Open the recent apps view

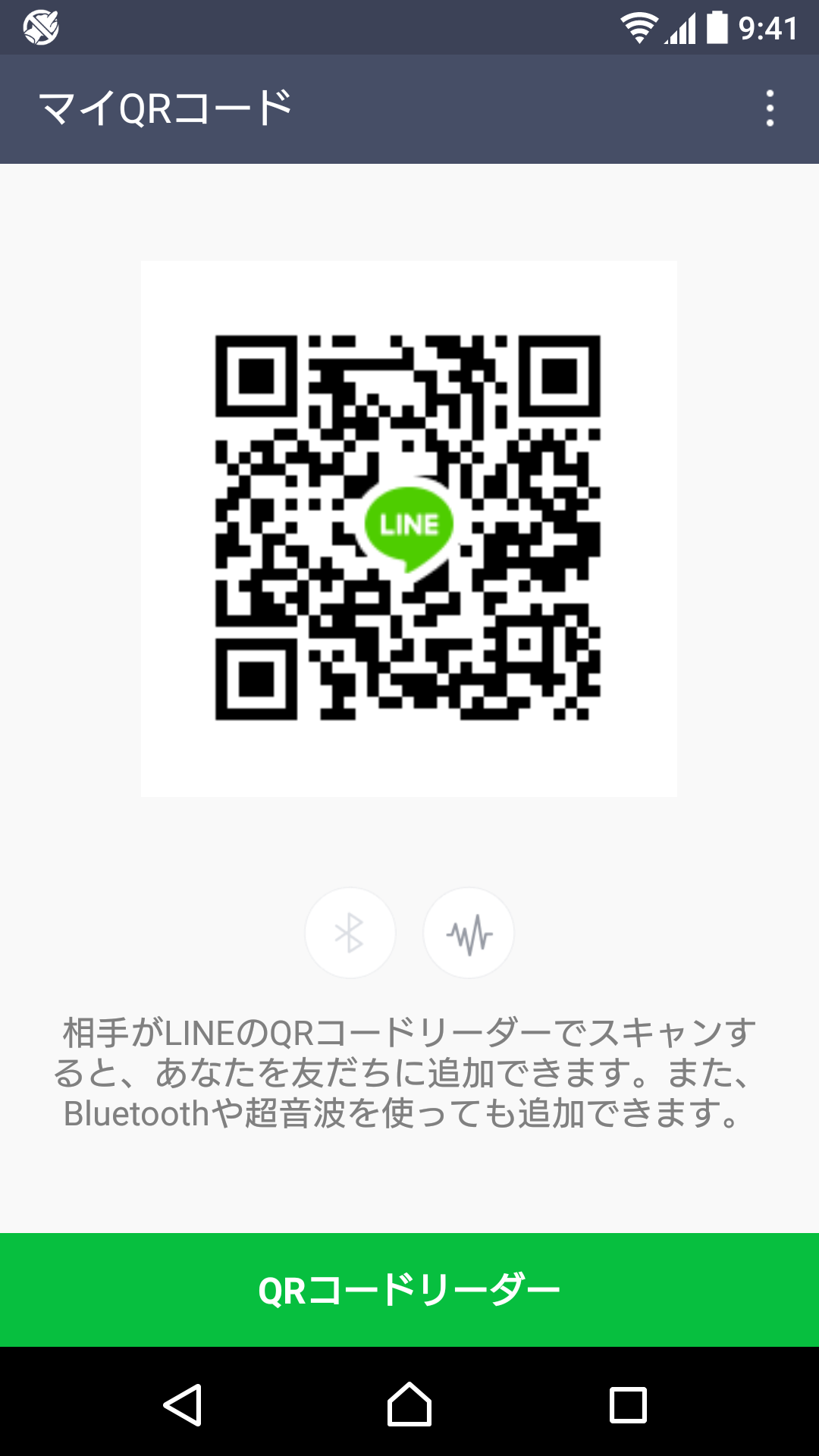coord(629,1405)
